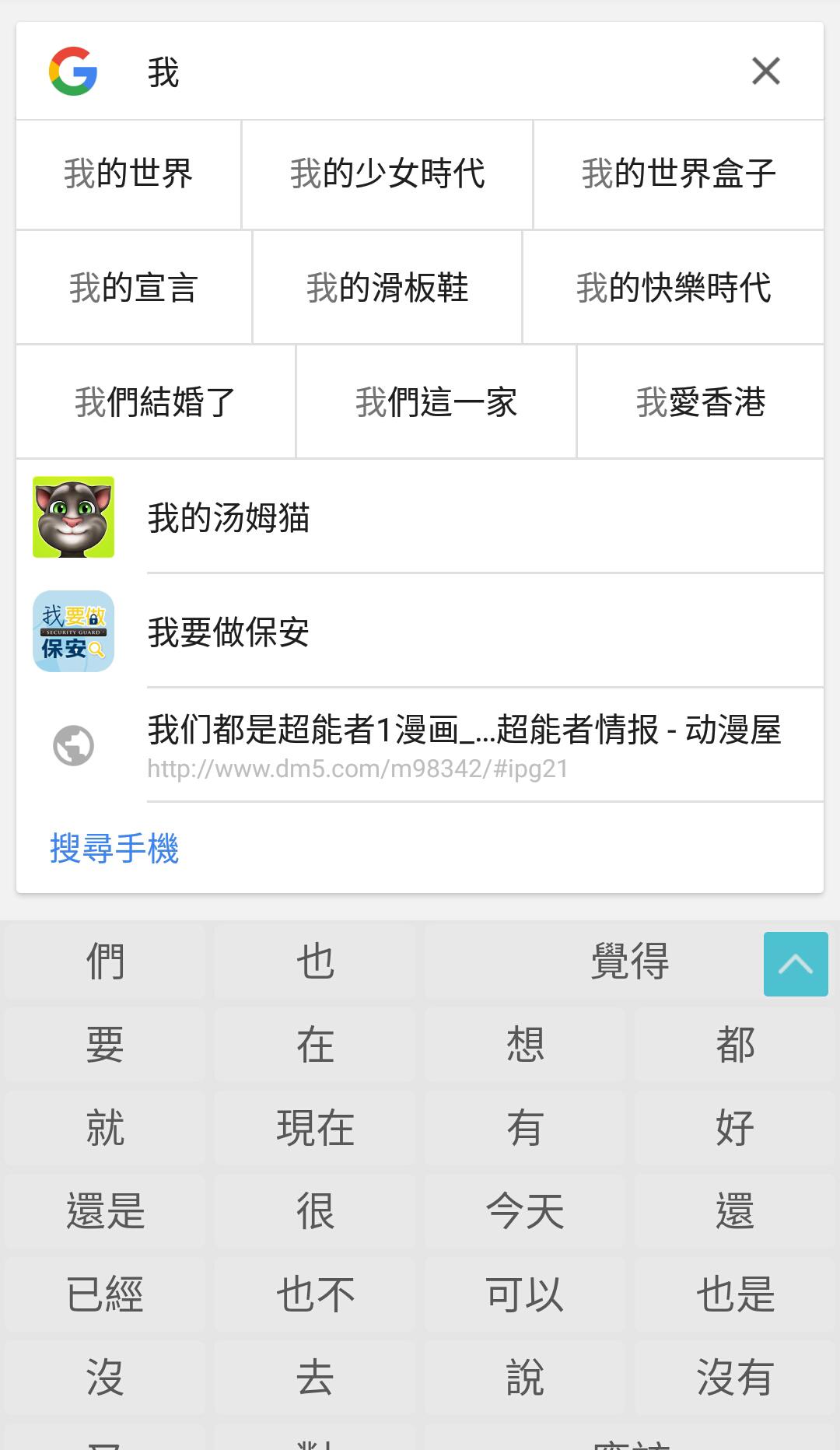Viewport: 840px width, 1450px height.
Task: Insert candidate word 現在
Action: click(x=315, y=1128)
